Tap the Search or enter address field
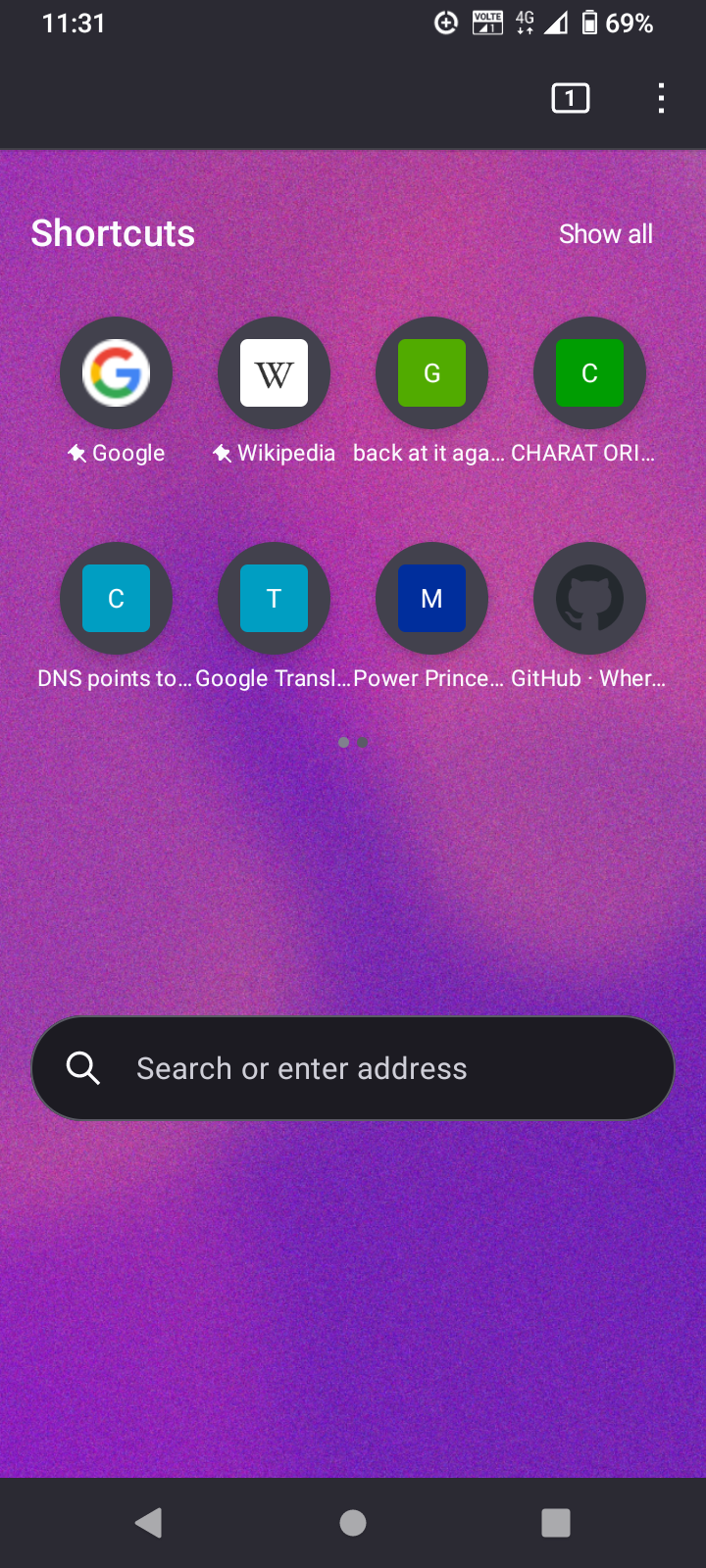706x1568 pixels. (353, 1068)
